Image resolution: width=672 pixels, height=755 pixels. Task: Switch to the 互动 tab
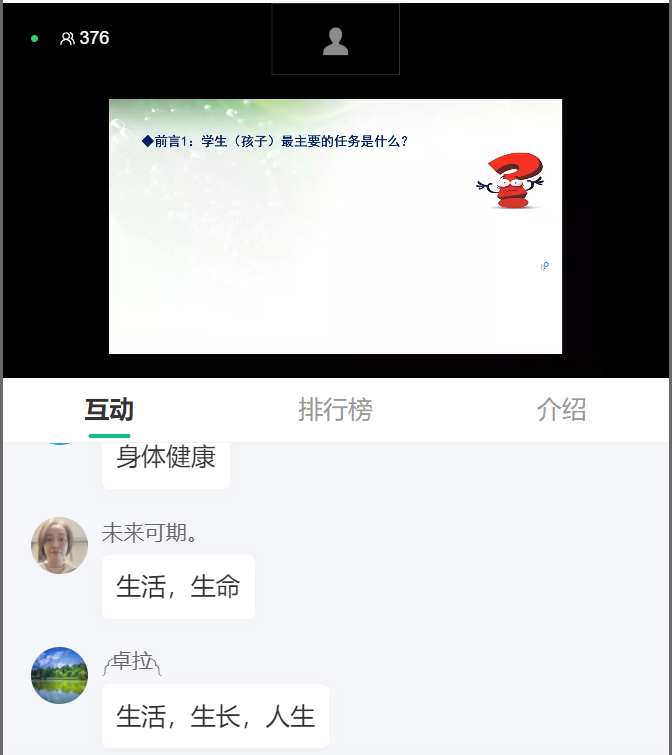pyautogui.click(x=109, y=410)
